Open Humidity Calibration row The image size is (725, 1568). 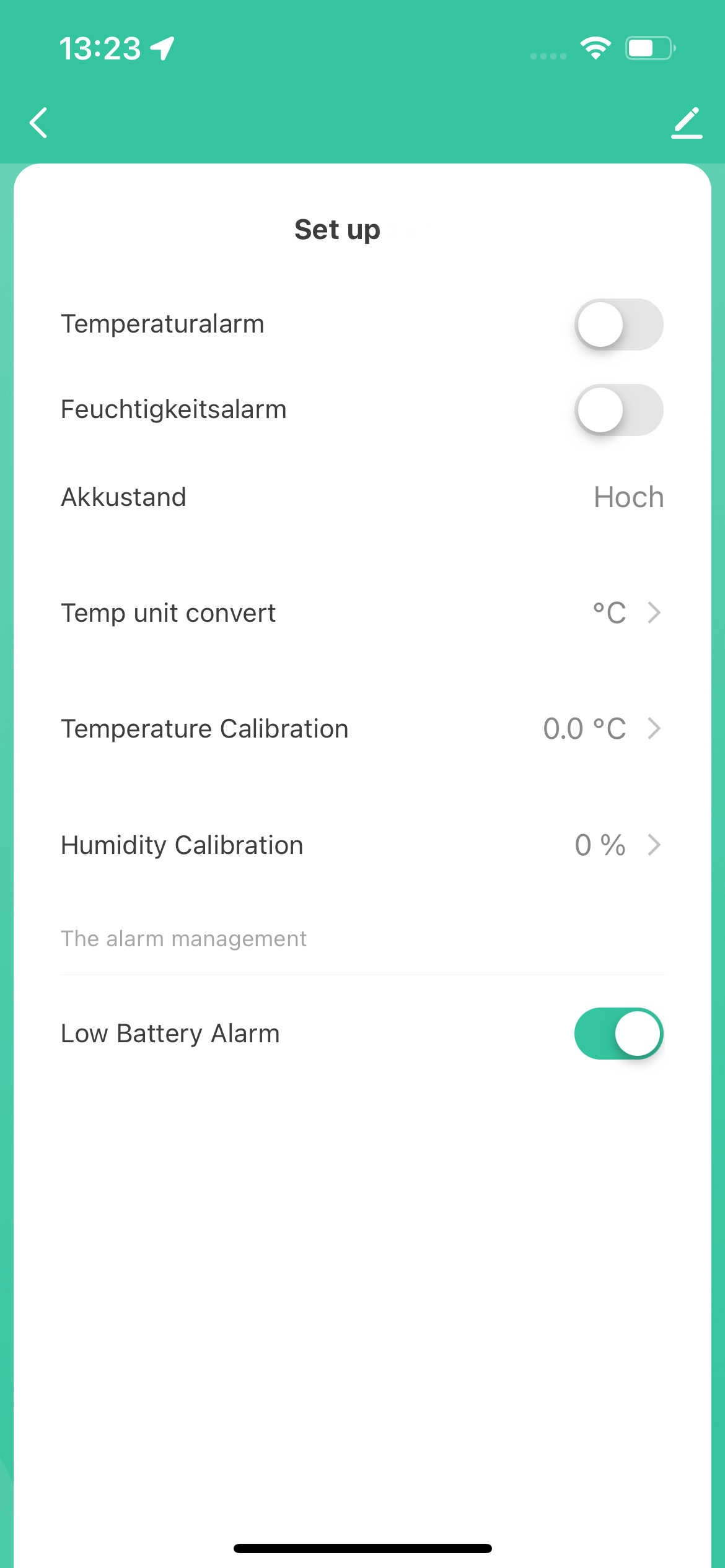(362, 845)
